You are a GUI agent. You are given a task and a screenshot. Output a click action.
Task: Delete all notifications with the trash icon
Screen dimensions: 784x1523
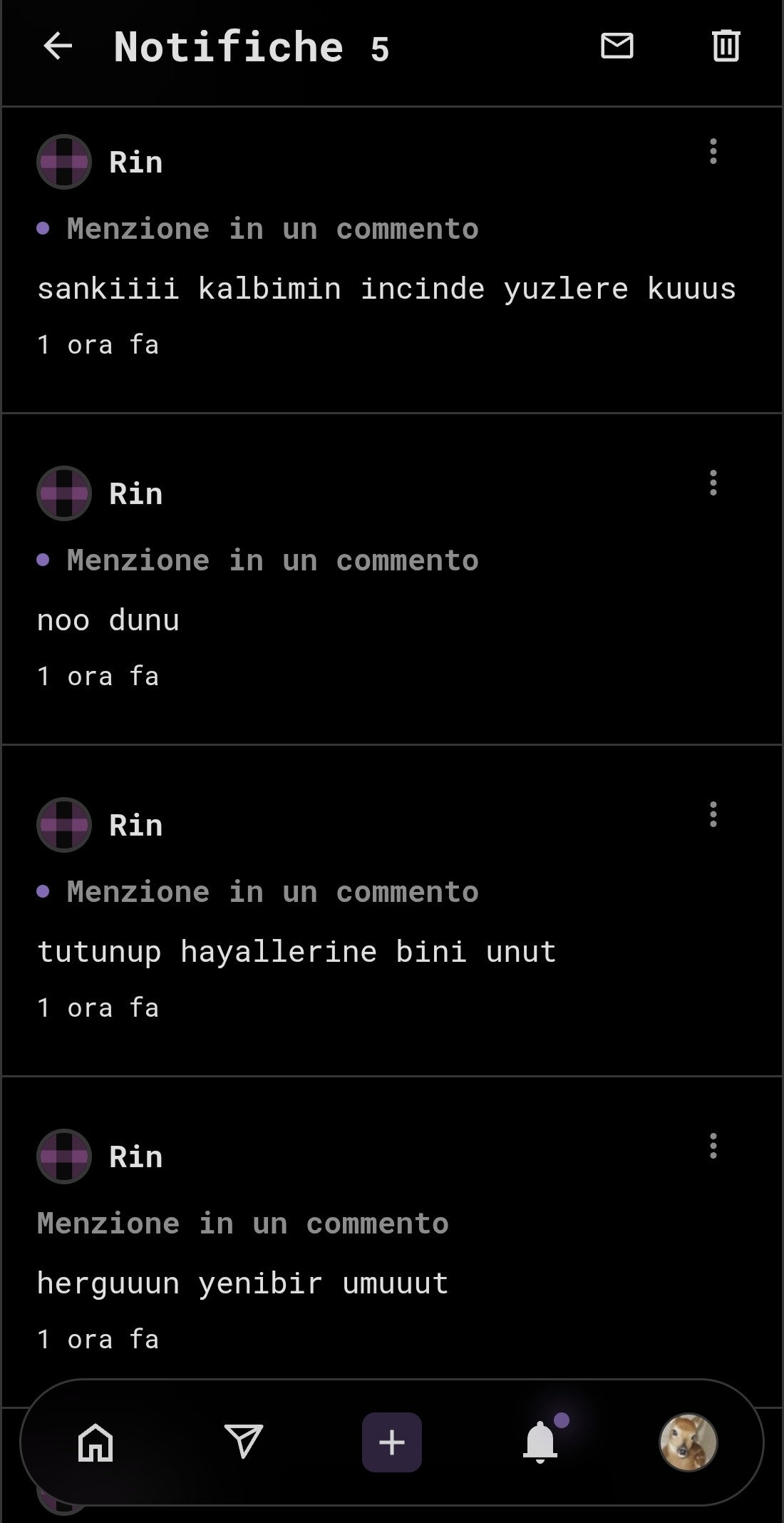click(726, 46)
